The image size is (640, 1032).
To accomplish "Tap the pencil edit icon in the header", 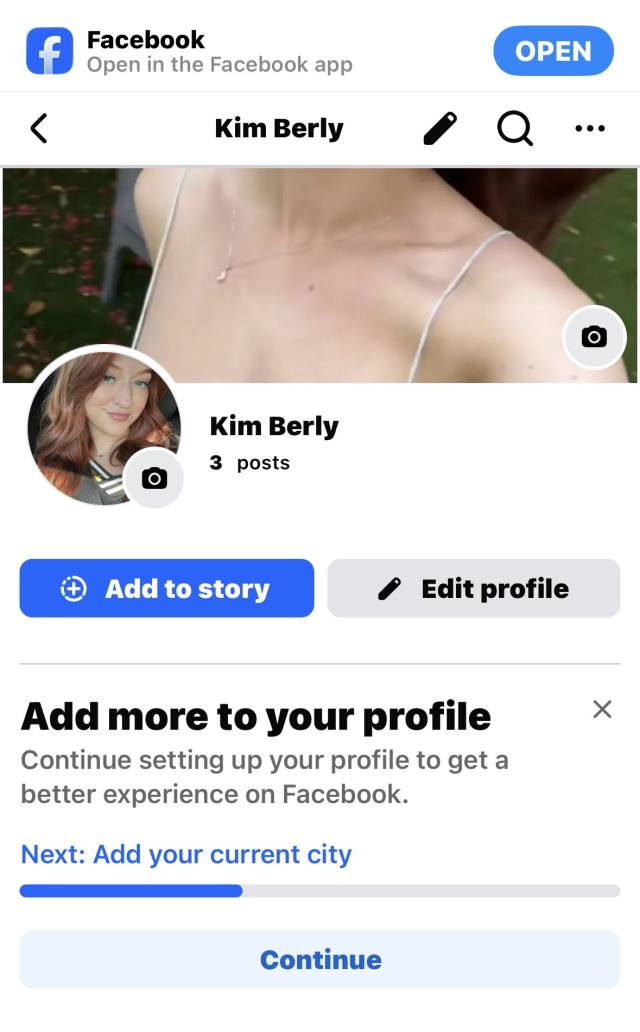I will (x=440, y=128).
